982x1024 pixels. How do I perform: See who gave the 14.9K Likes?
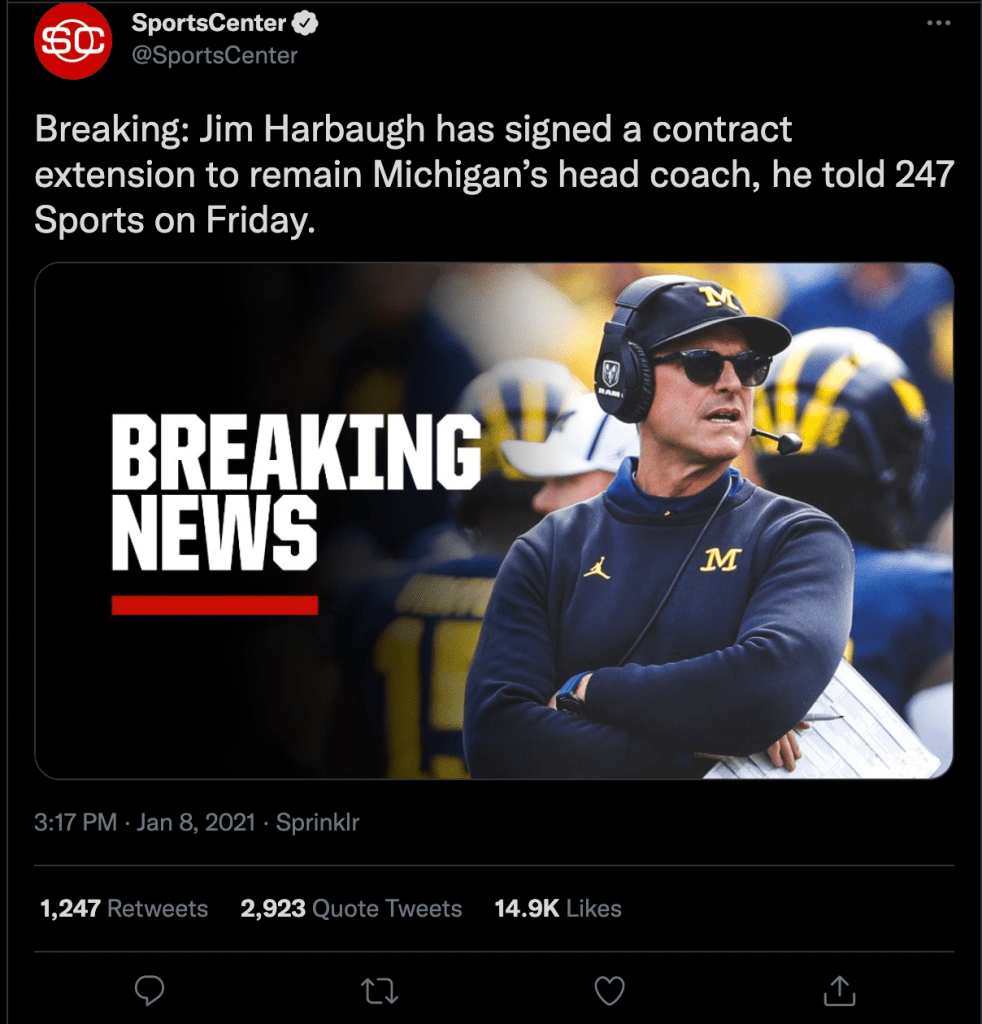[558, 909]
